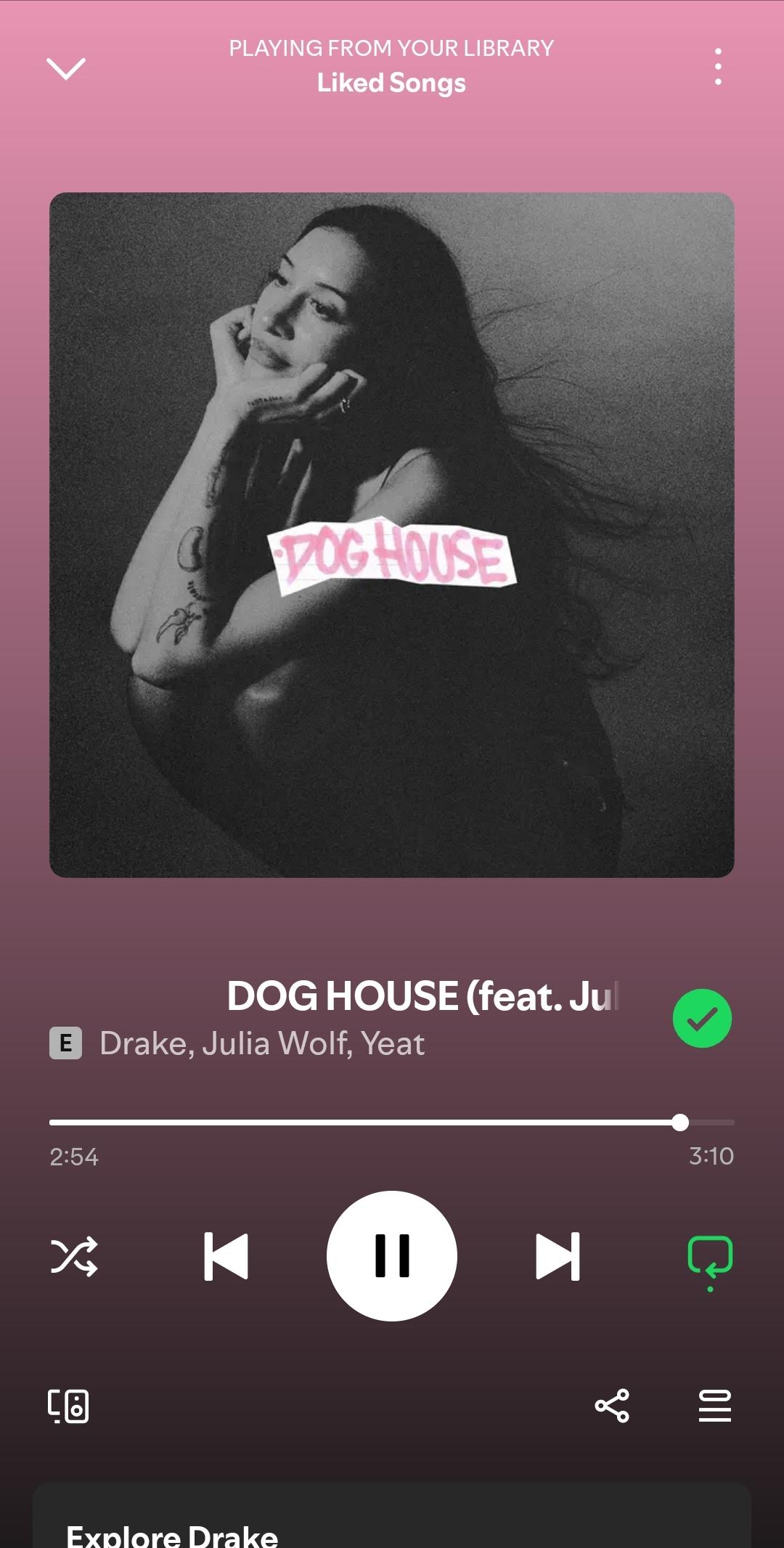Tap the DOG HOUSE album artwork

tap(392, 535)
